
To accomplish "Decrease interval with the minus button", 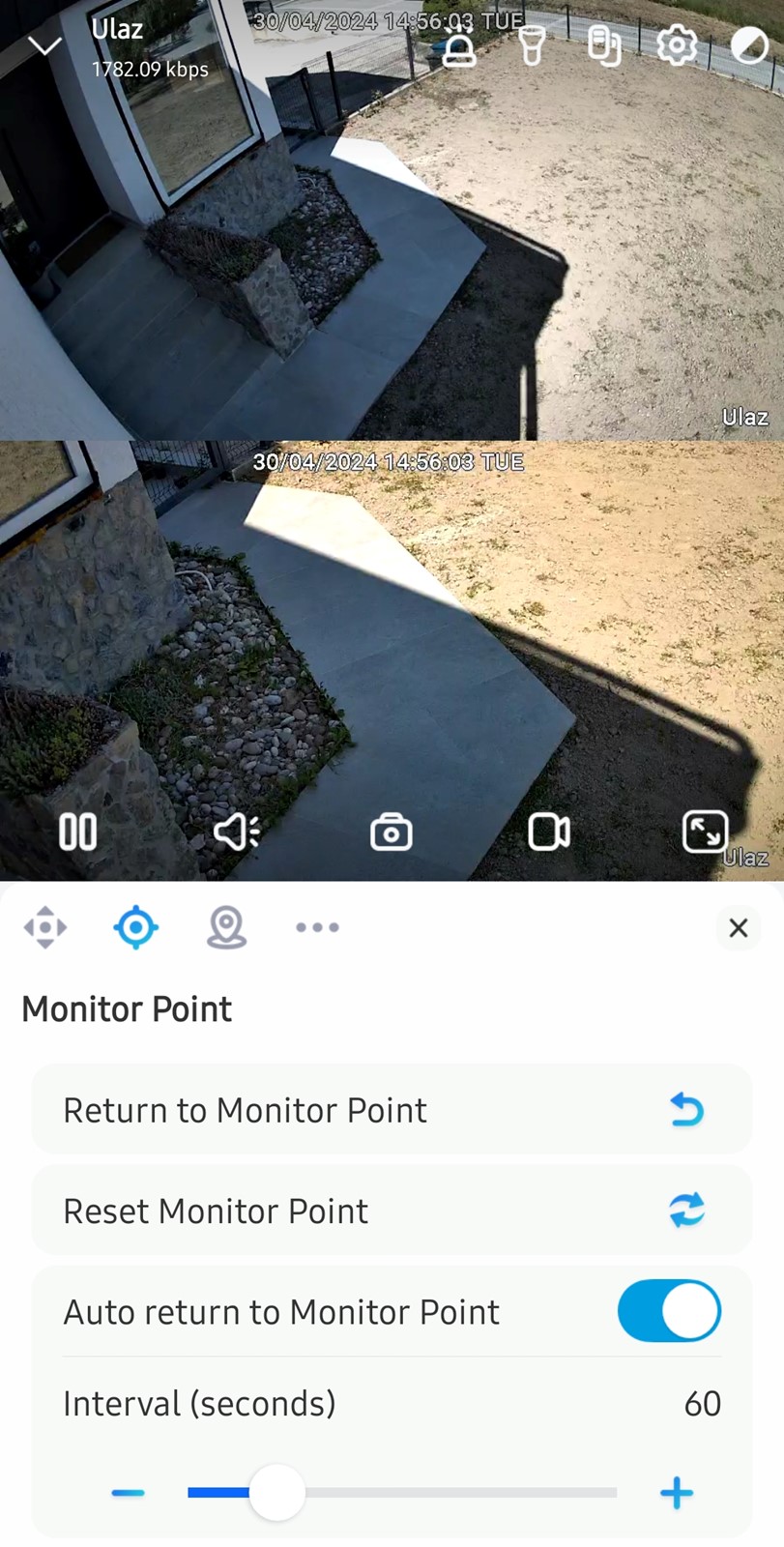I will coord(128,1493).
